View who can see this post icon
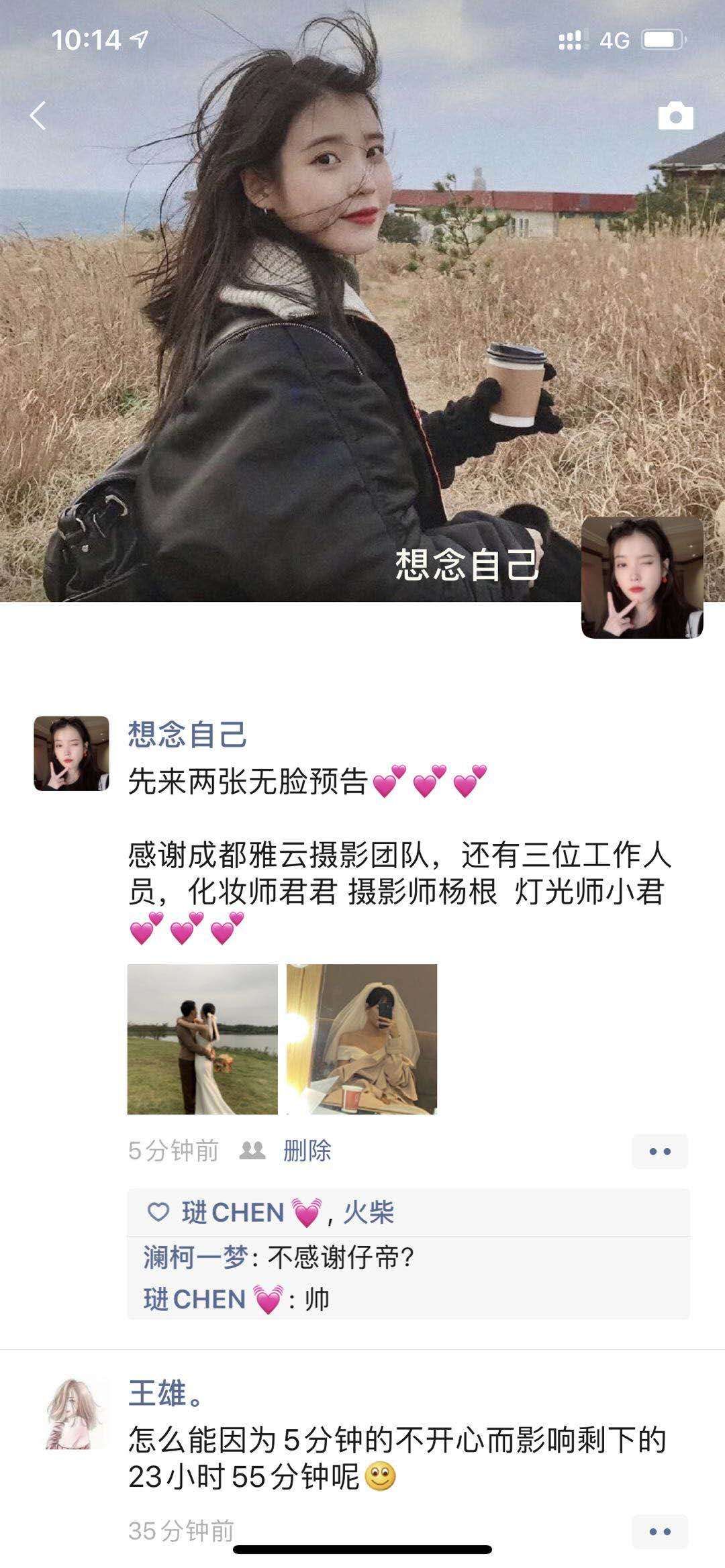Screen dimensions: 725x1568 pos(252,1151)
